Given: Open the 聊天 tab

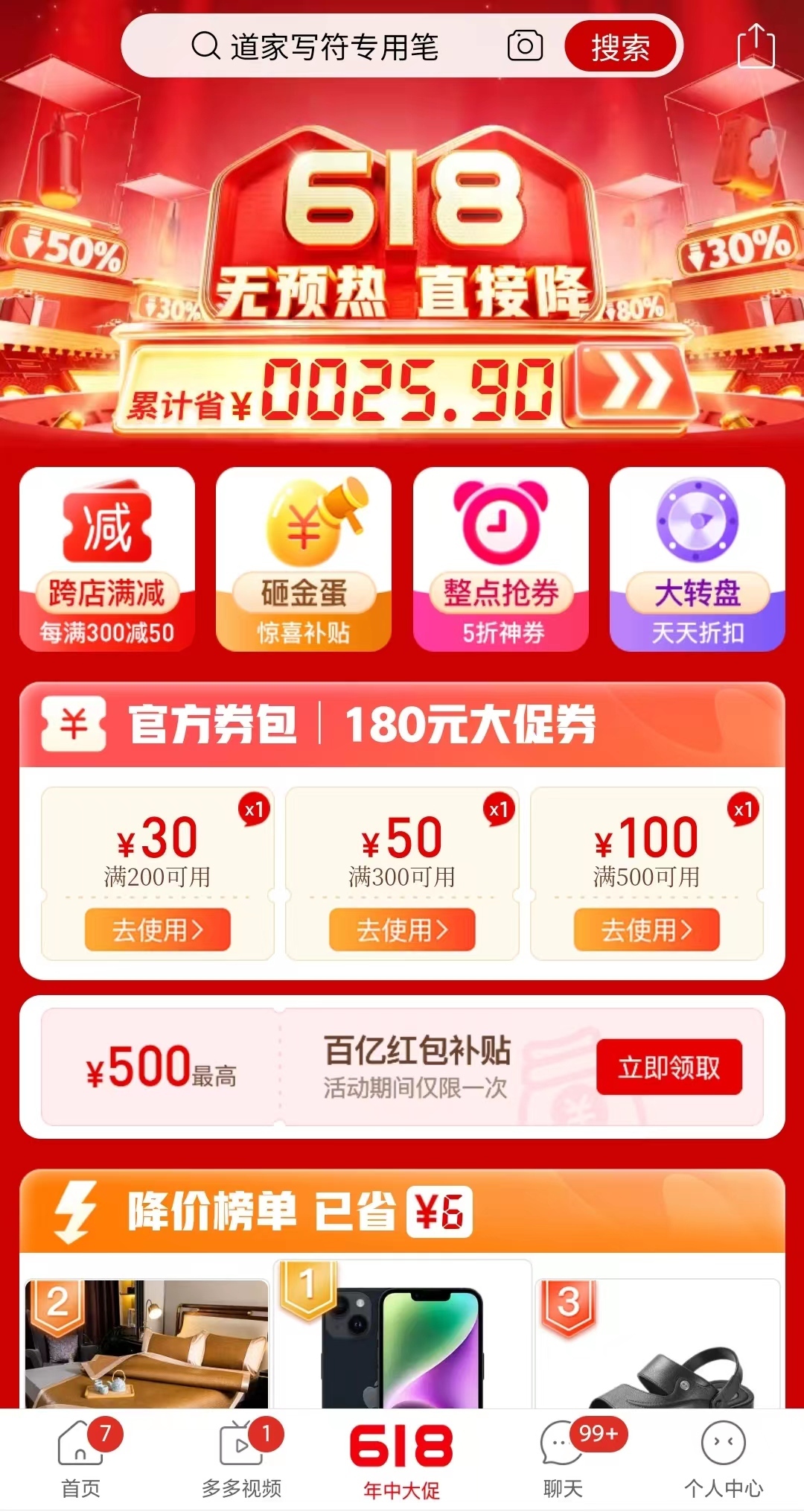Looking at the screenshot, I should pyautogui.click(x=563, y=1460).
